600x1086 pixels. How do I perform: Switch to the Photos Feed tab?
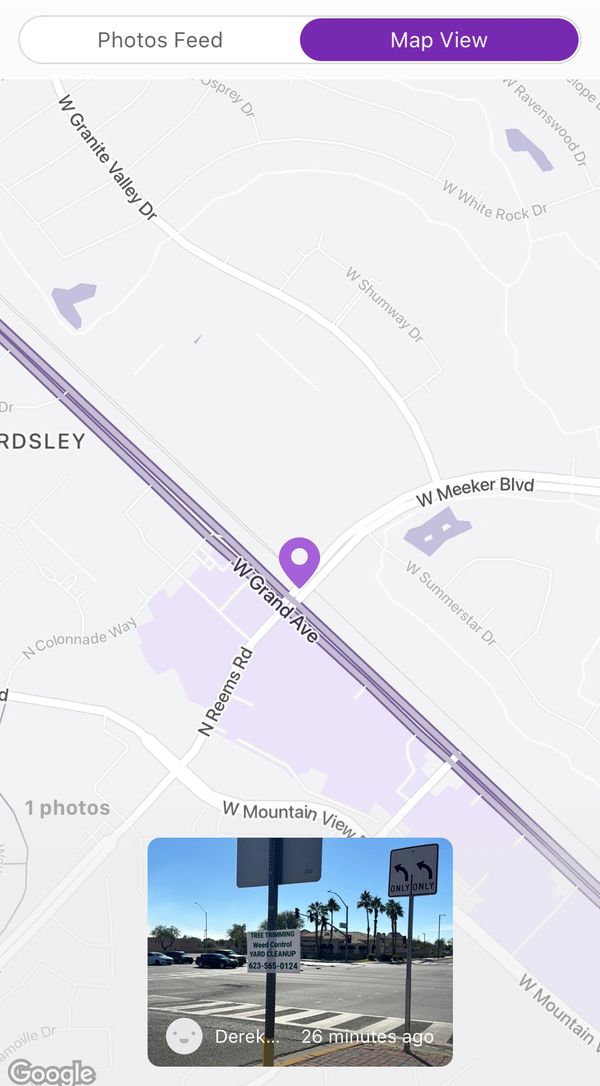tap(160, 41)
